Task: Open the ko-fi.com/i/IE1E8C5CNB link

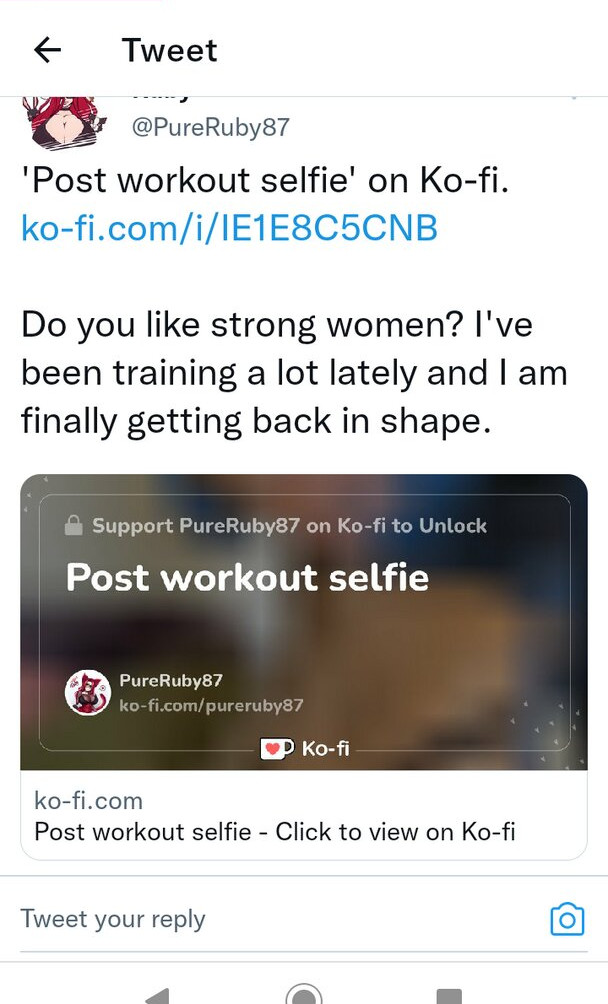Action: click(x=229, y=228)
